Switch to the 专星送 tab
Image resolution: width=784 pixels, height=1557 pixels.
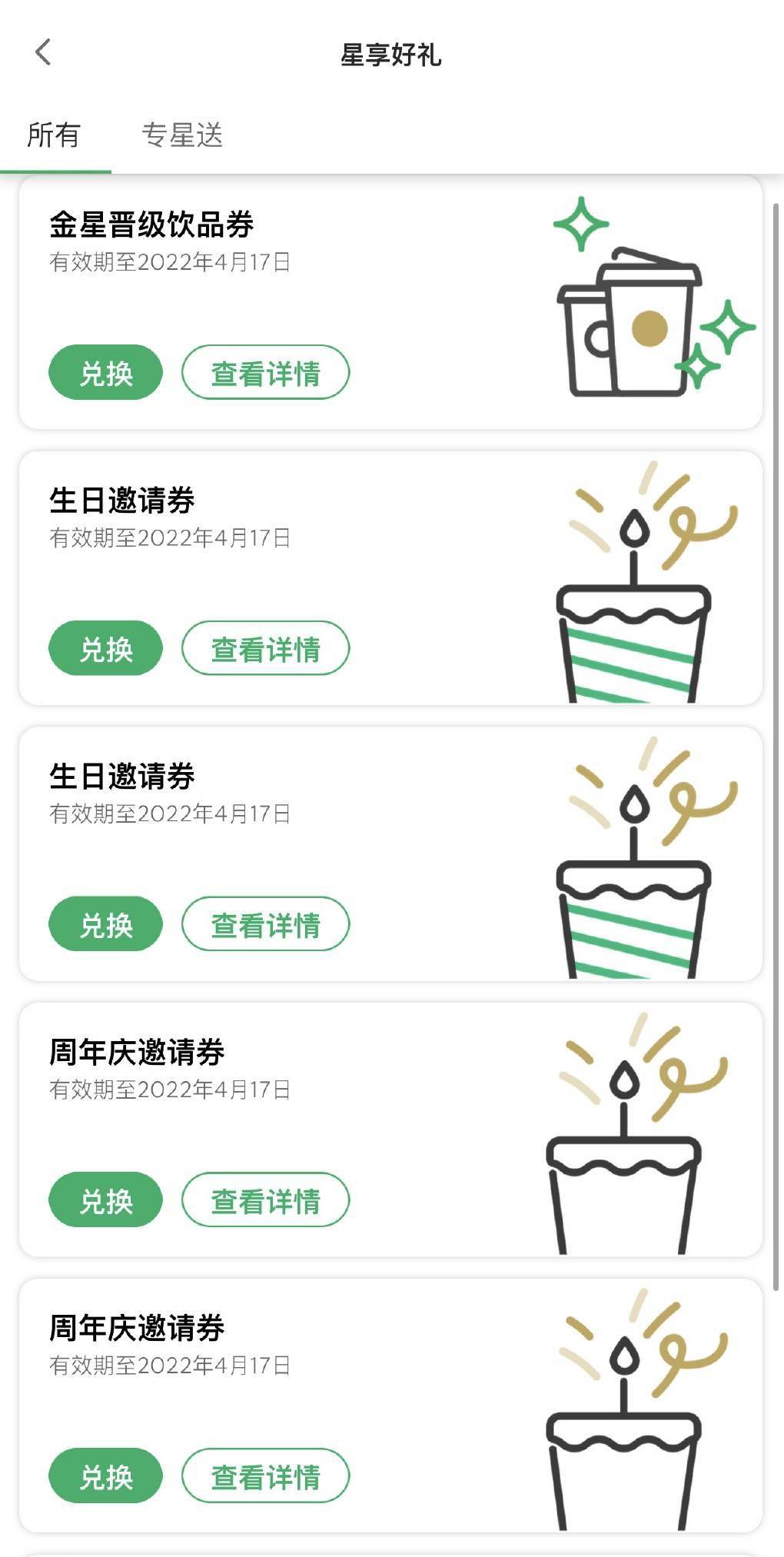(x=182, y=135)
